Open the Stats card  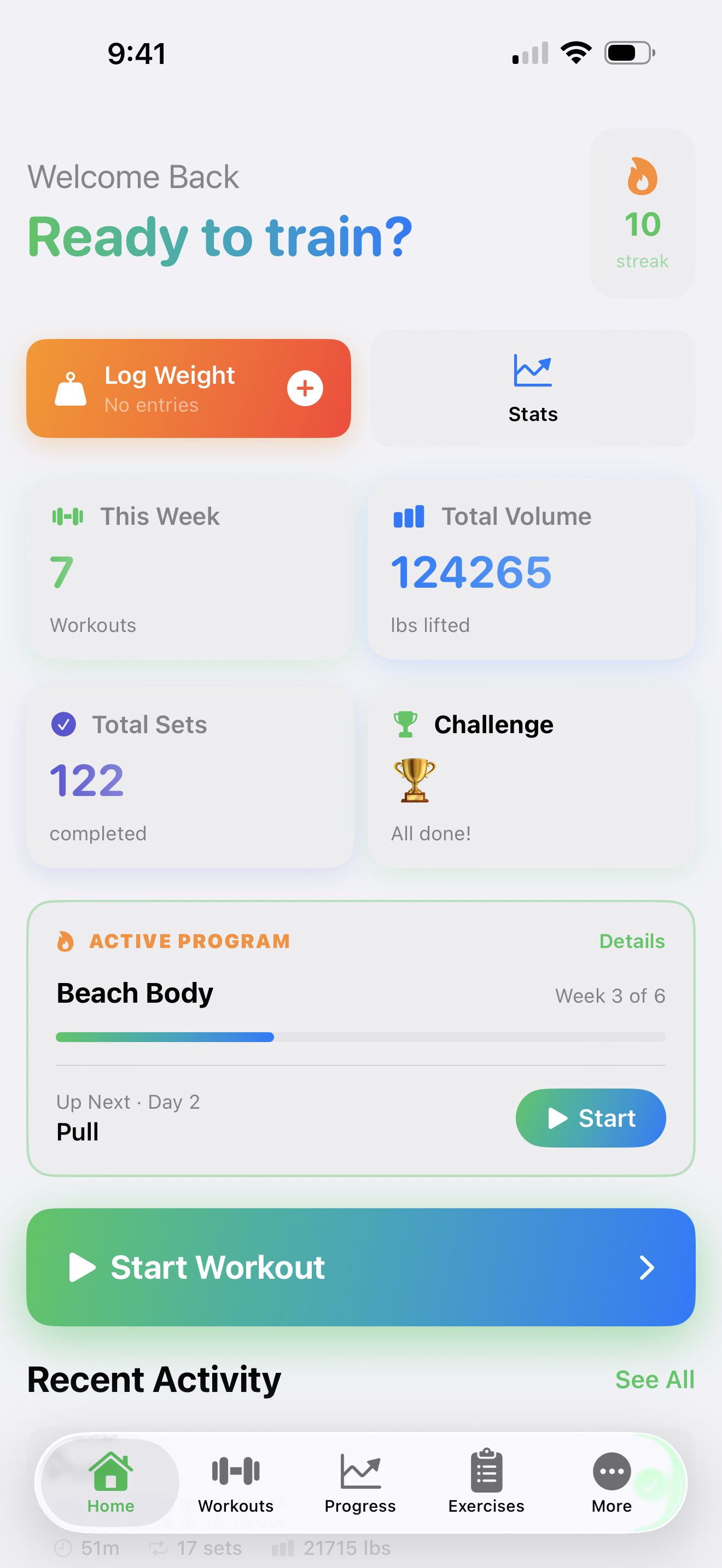(533, 388)
